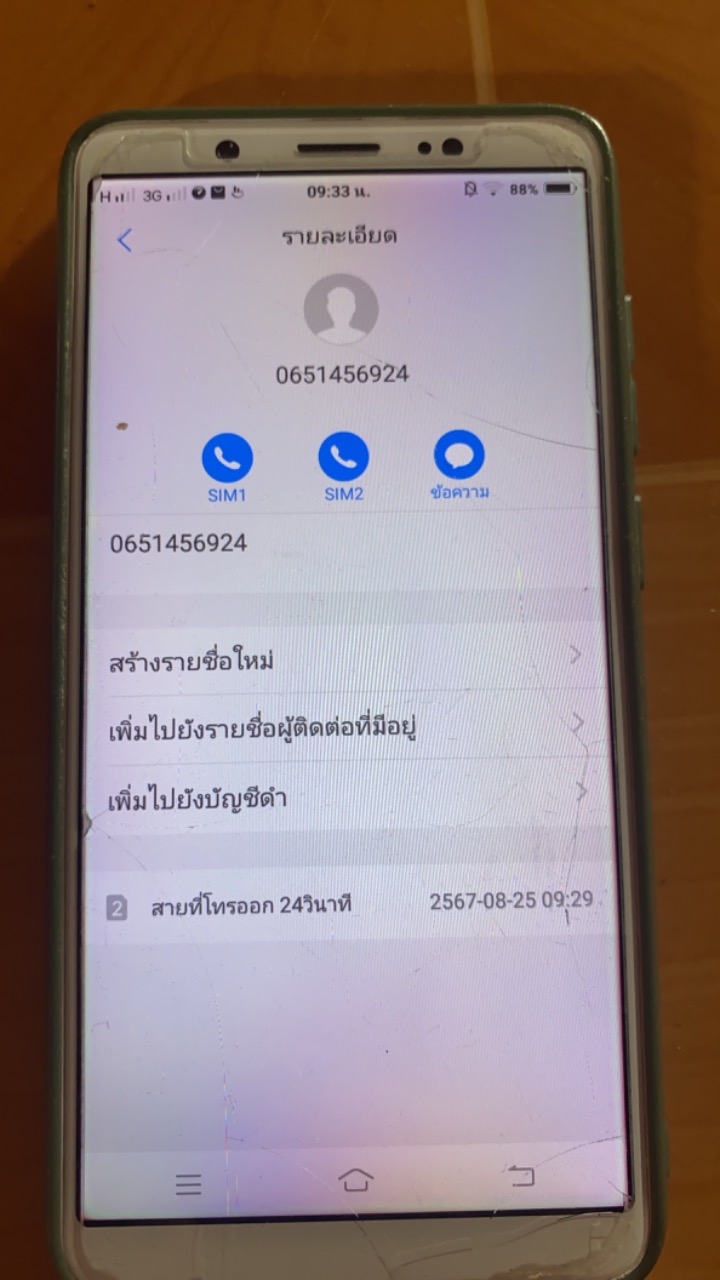Viewport: 720px width, 1280px height.
Task: Go back using the top-left arrow
Action: point(124,240)
